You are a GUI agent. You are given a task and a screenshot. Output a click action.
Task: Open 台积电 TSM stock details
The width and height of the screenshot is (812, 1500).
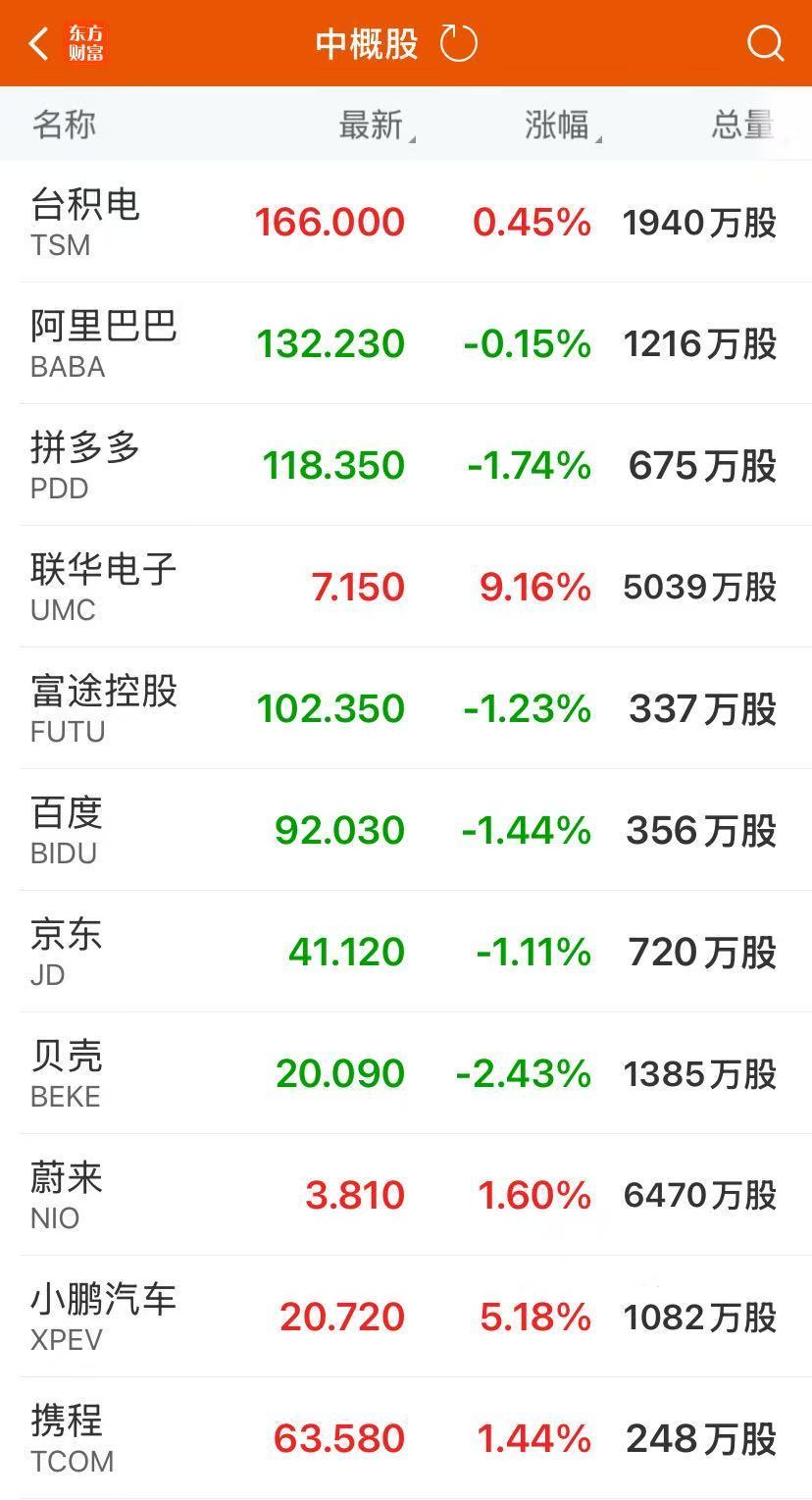86,222
